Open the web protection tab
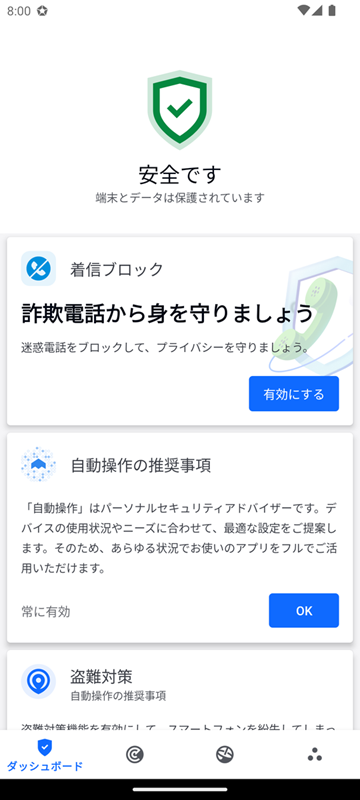 coord(225,755)
